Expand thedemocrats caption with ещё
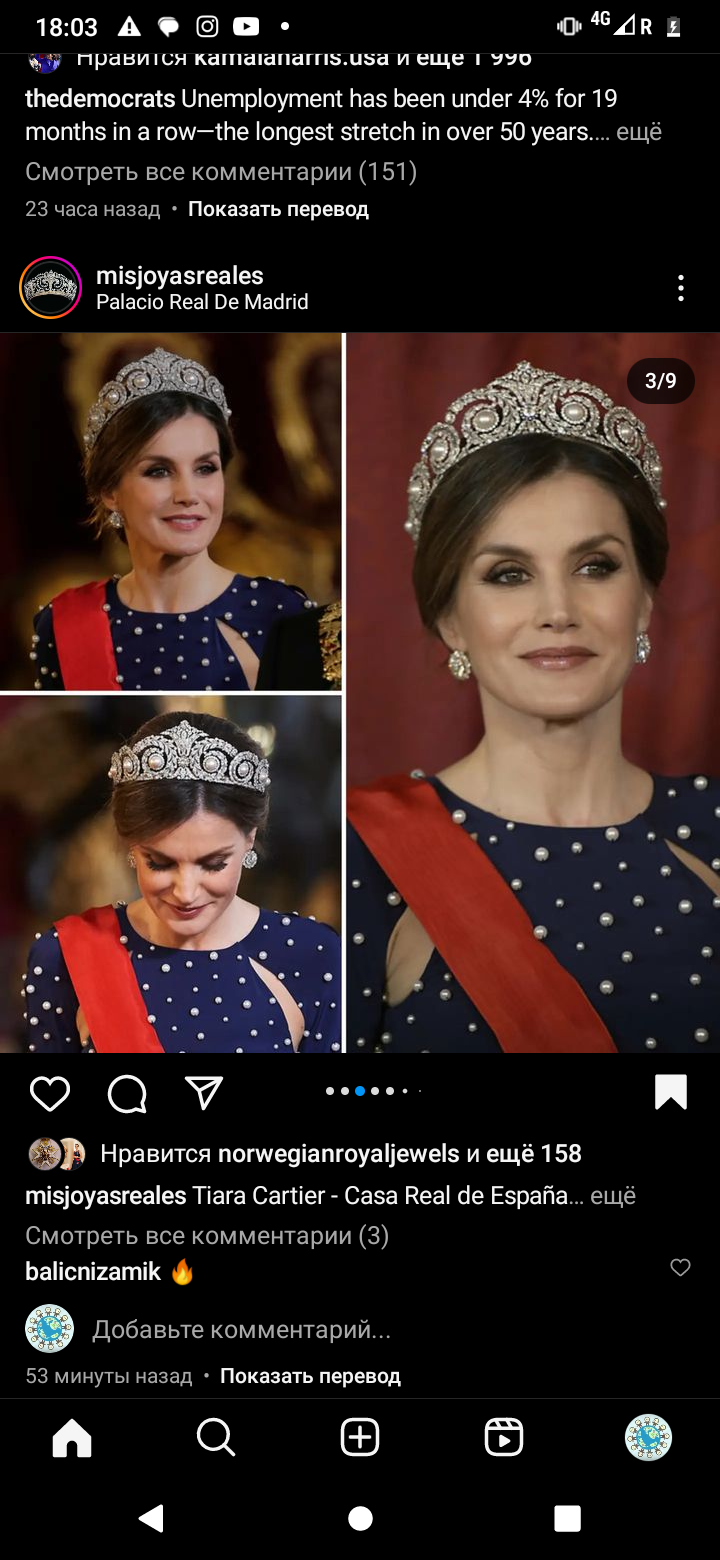Viewport: 720px width, 1560px height. pos(639,132)
